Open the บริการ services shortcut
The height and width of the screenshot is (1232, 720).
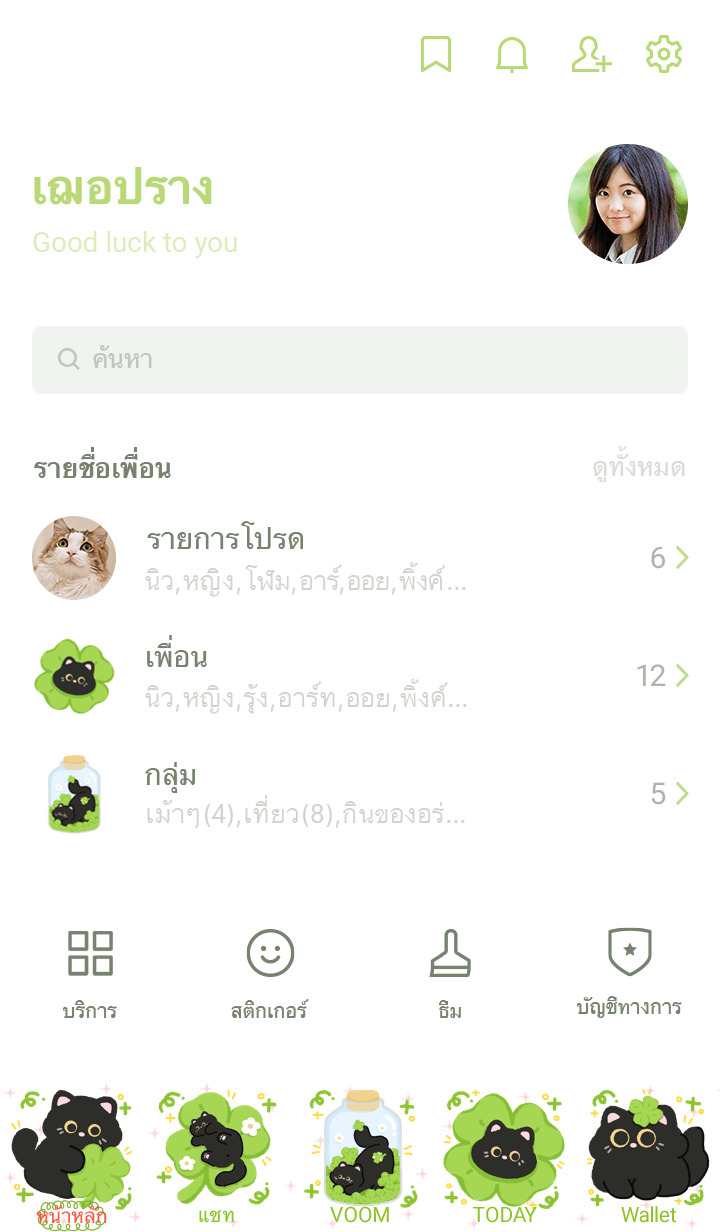pos(90,972)
